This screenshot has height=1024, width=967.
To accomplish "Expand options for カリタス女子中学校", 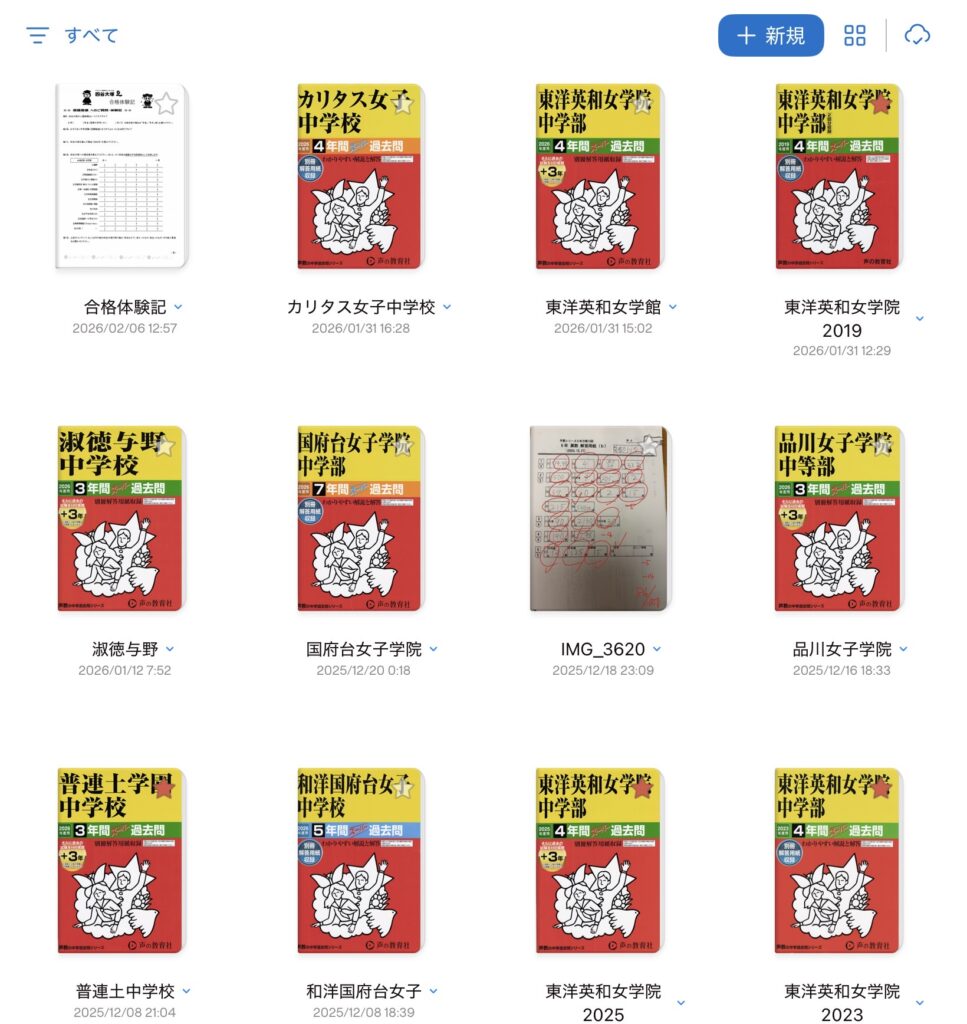I will pos(447,308).
